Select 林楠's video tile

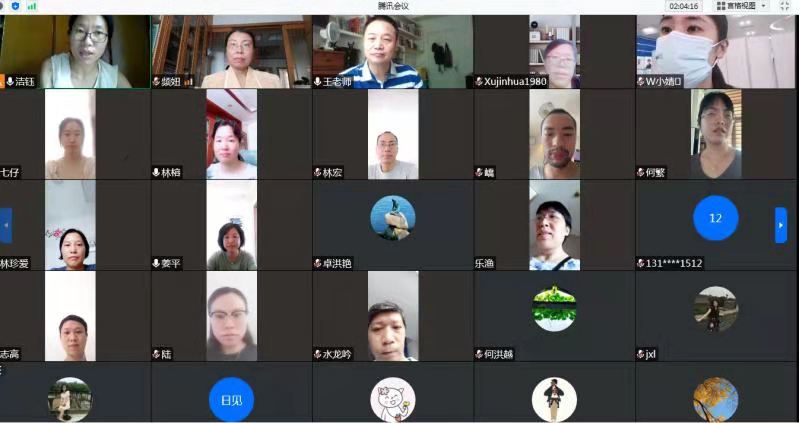[x=231, y=133]
